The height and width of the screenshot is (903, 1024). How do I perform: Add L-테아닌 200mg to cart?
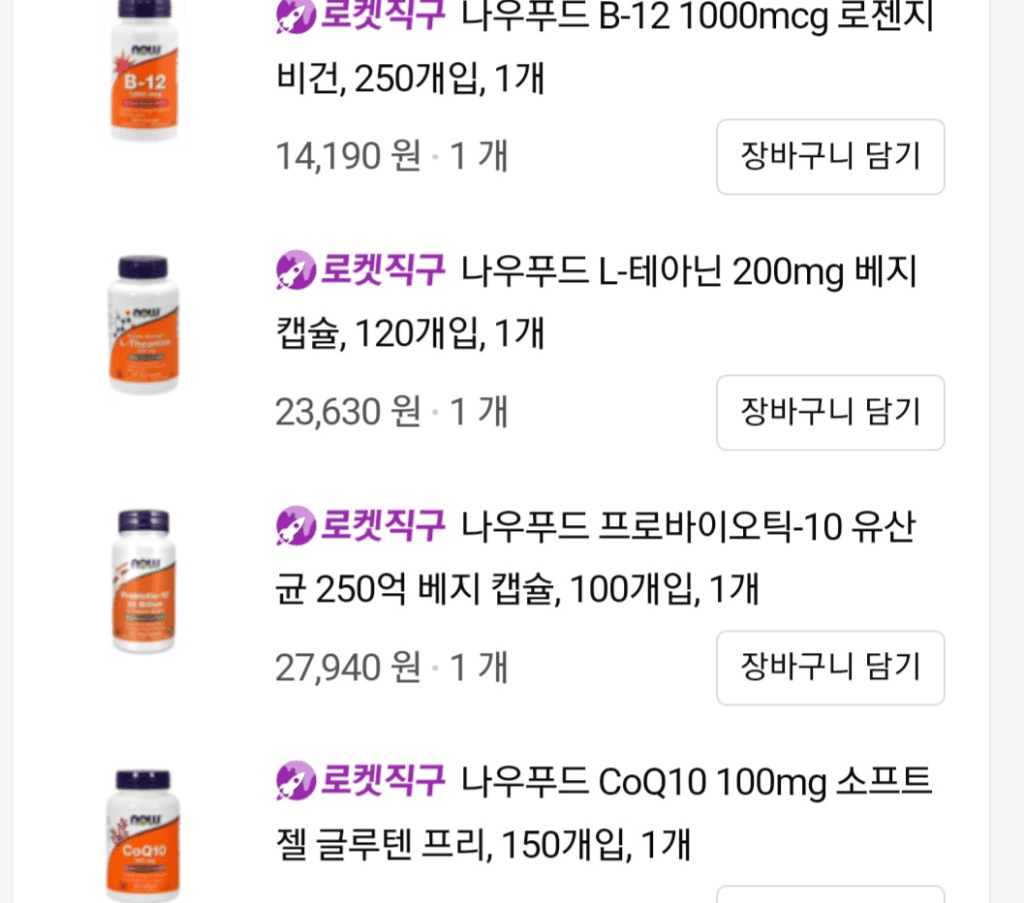(x=830, y=412)
